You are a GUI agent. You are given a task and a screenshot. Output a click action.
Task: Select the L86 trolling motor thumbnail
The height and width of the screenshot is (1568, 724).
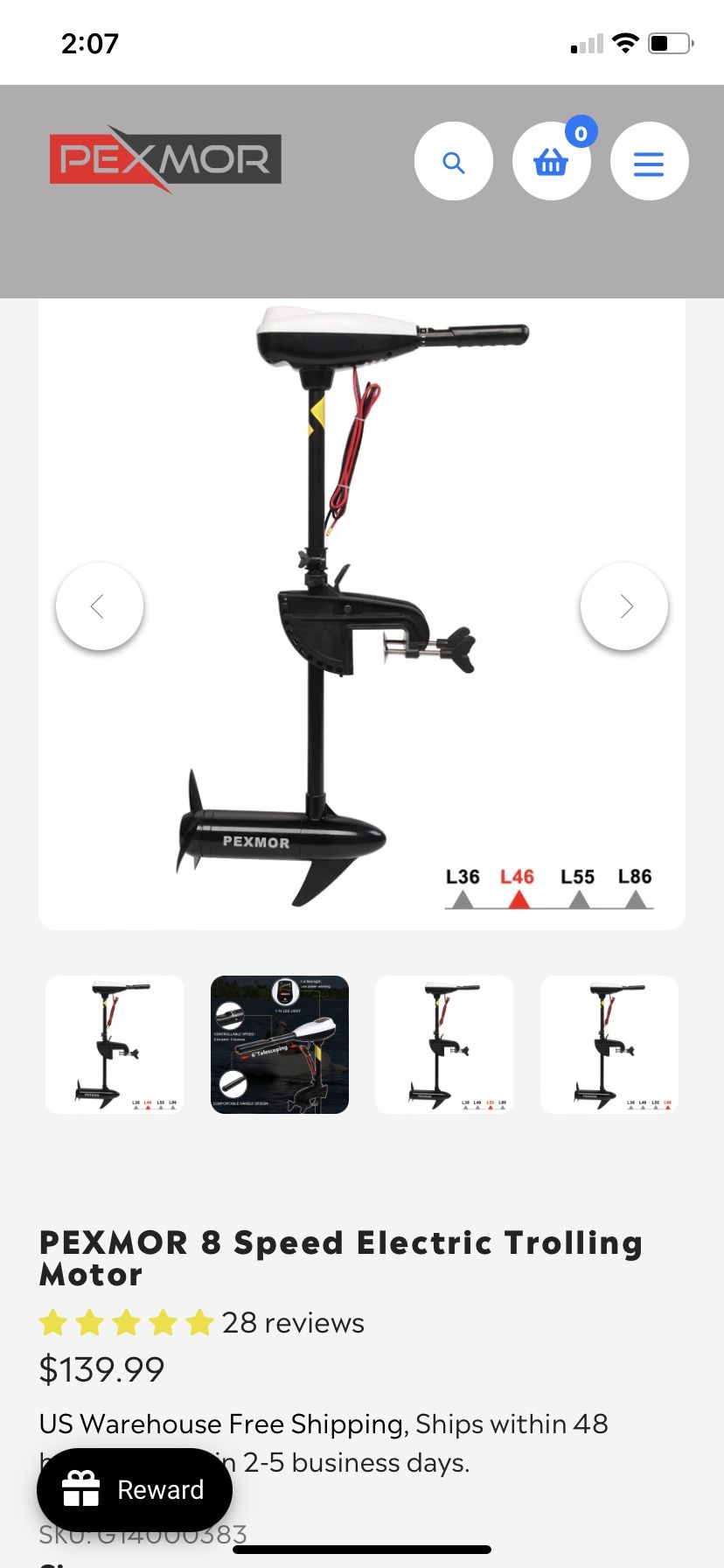pos(609,1045)
